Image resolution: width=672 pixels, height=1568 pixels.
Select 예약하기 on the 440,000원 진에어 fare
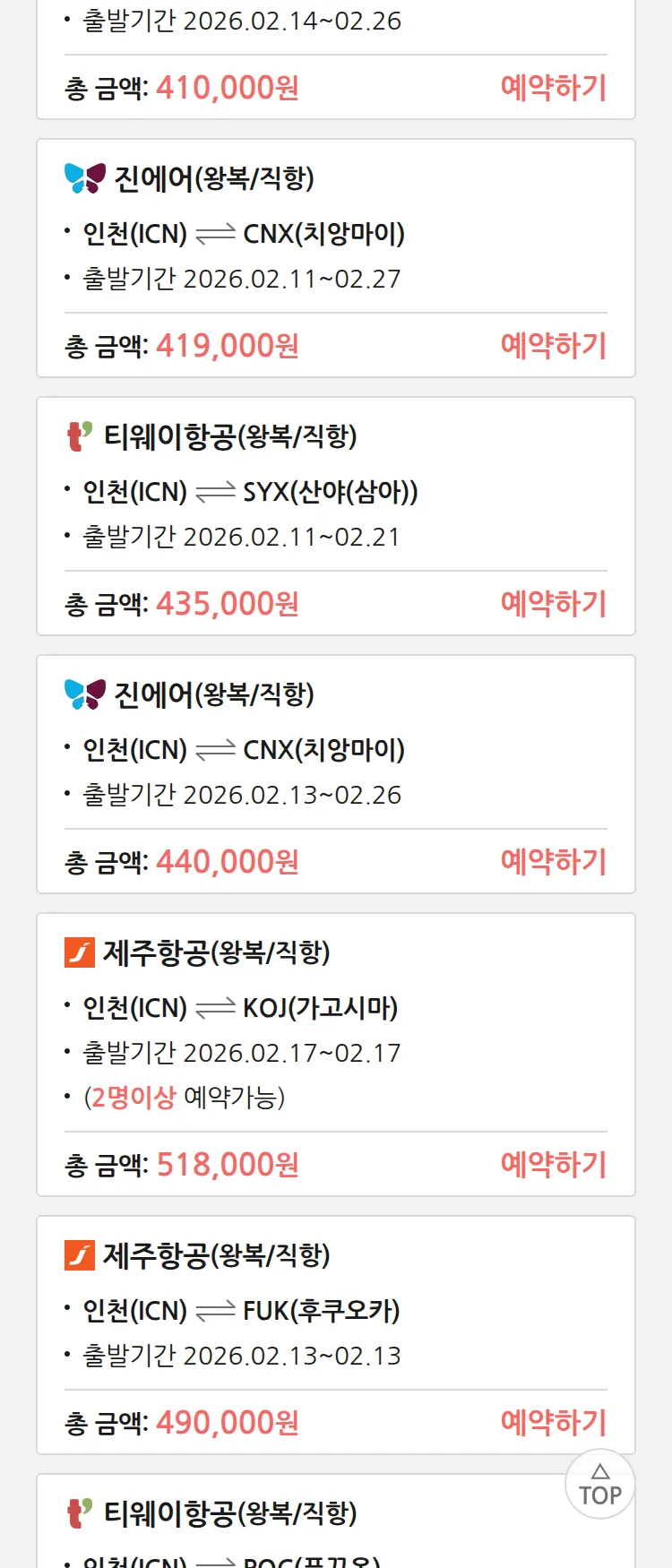(553, 862)
